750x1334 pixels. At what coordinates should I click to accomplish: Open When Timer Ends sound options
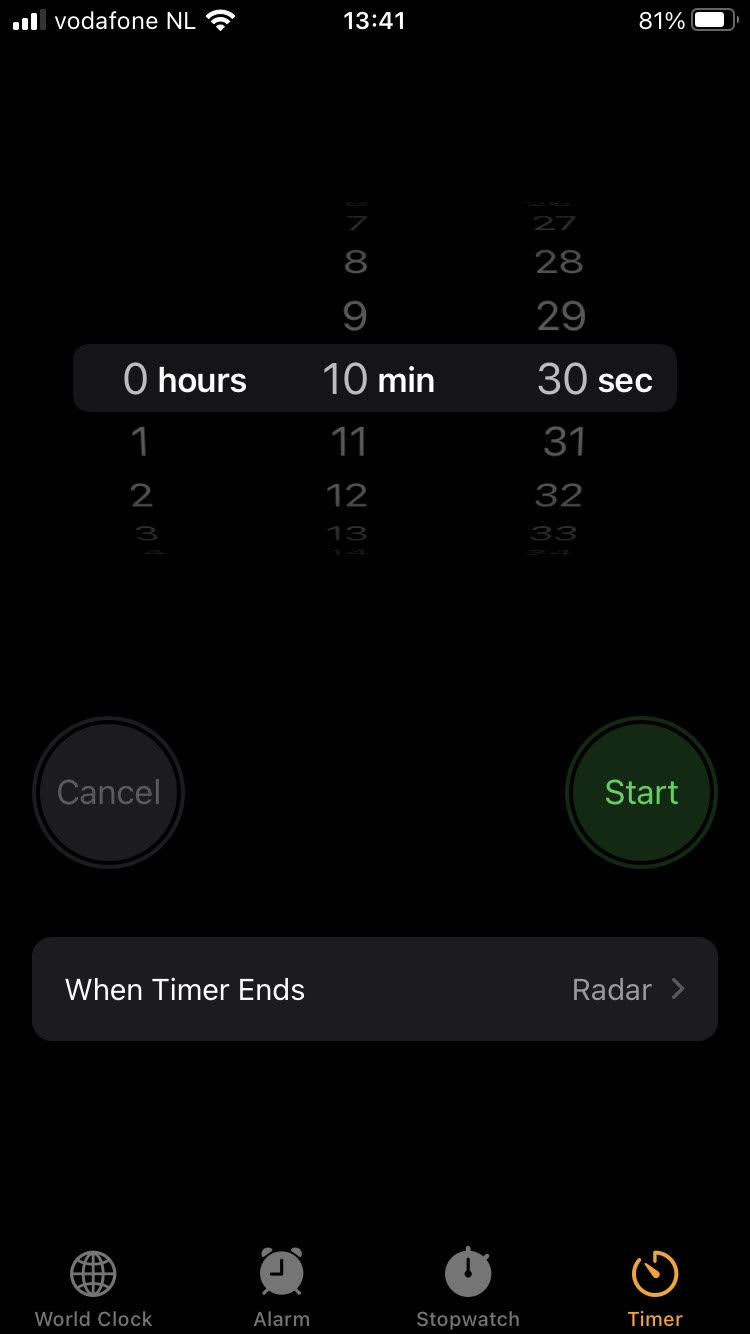pyautogui.click(x=375, y=989)
